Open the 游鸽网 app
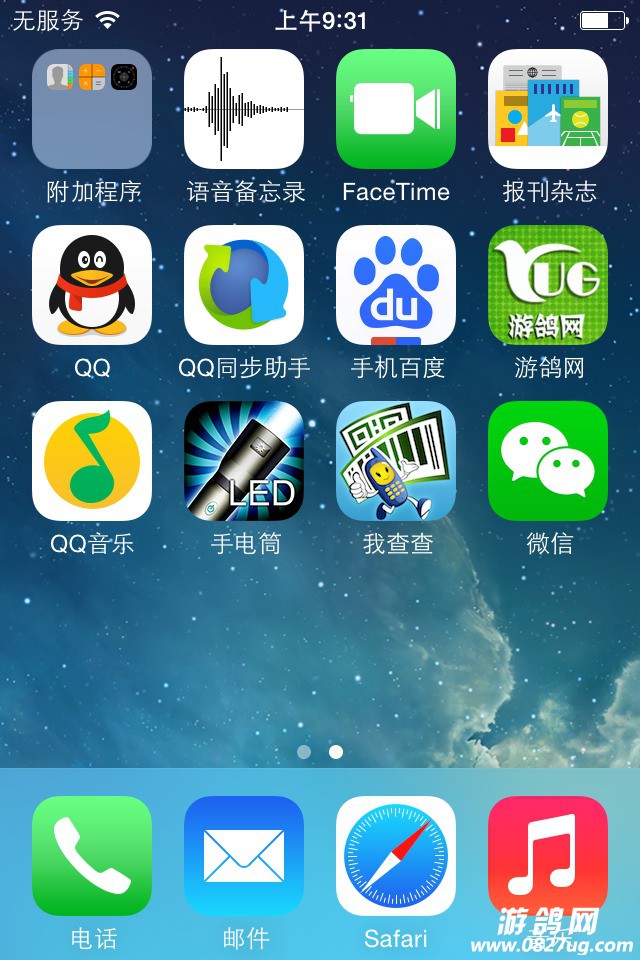Image resolution: width=640 pixels, height=960 pixels. pyautogui.click(x=548, y=285)
